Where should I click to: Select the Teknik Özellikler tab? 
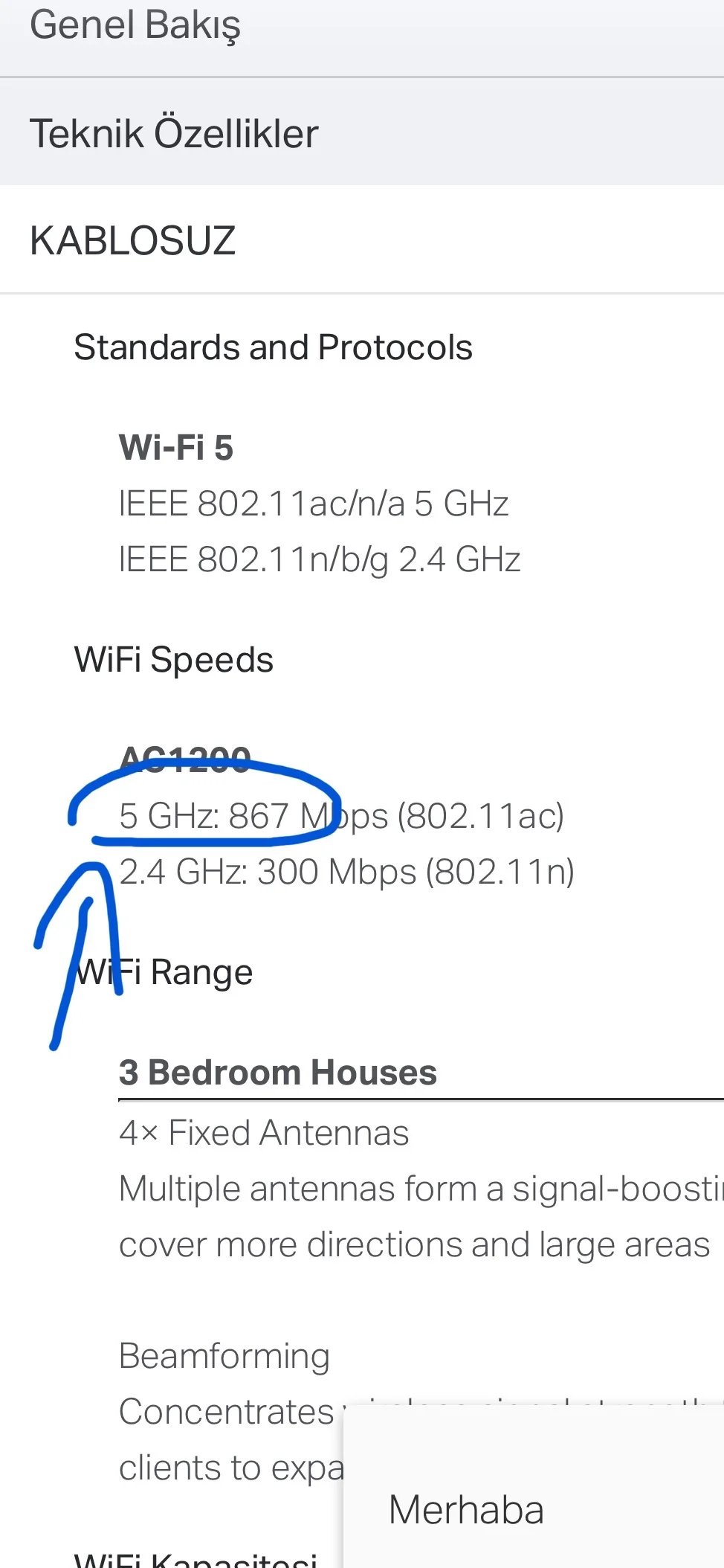[174, 133]
